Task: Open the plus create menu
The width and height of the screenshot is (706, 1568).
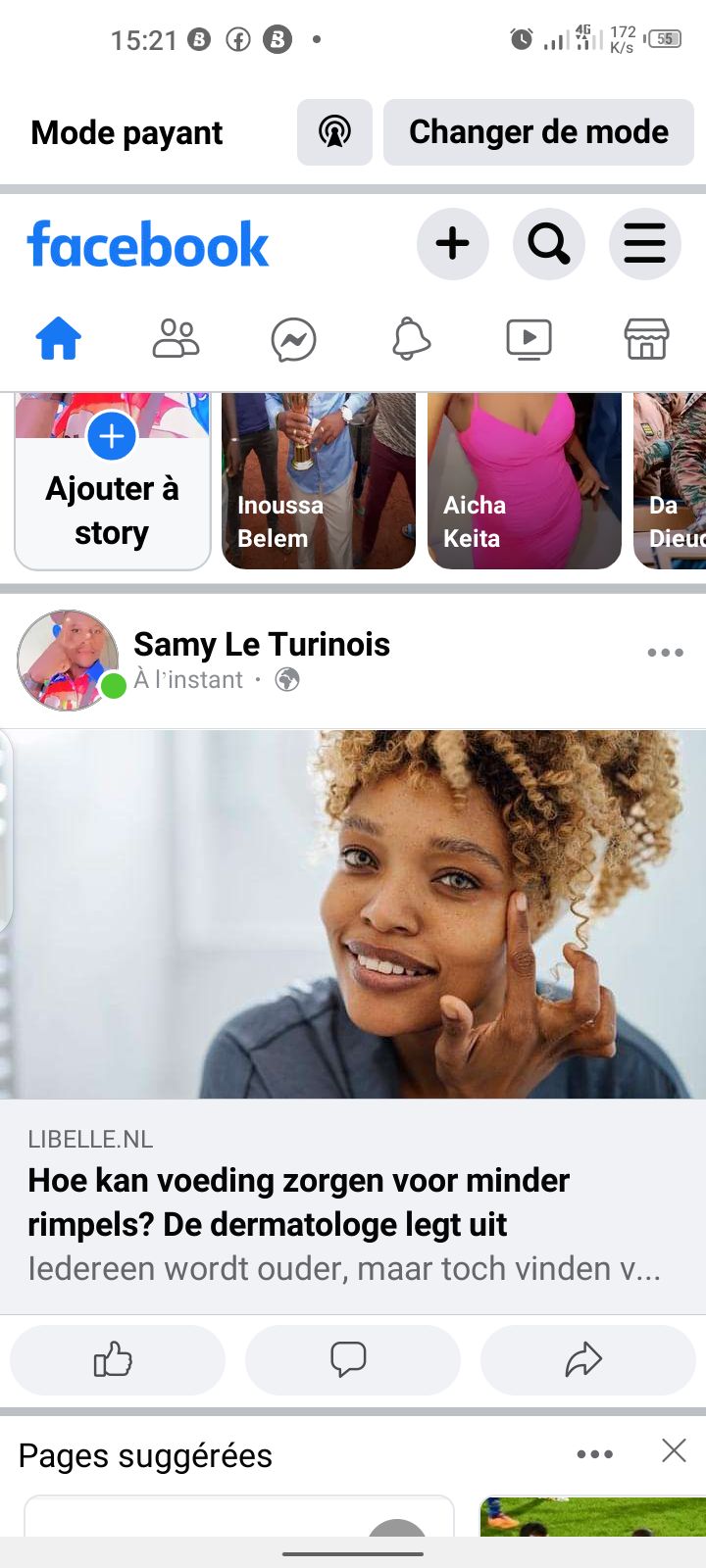Action: 452,244
